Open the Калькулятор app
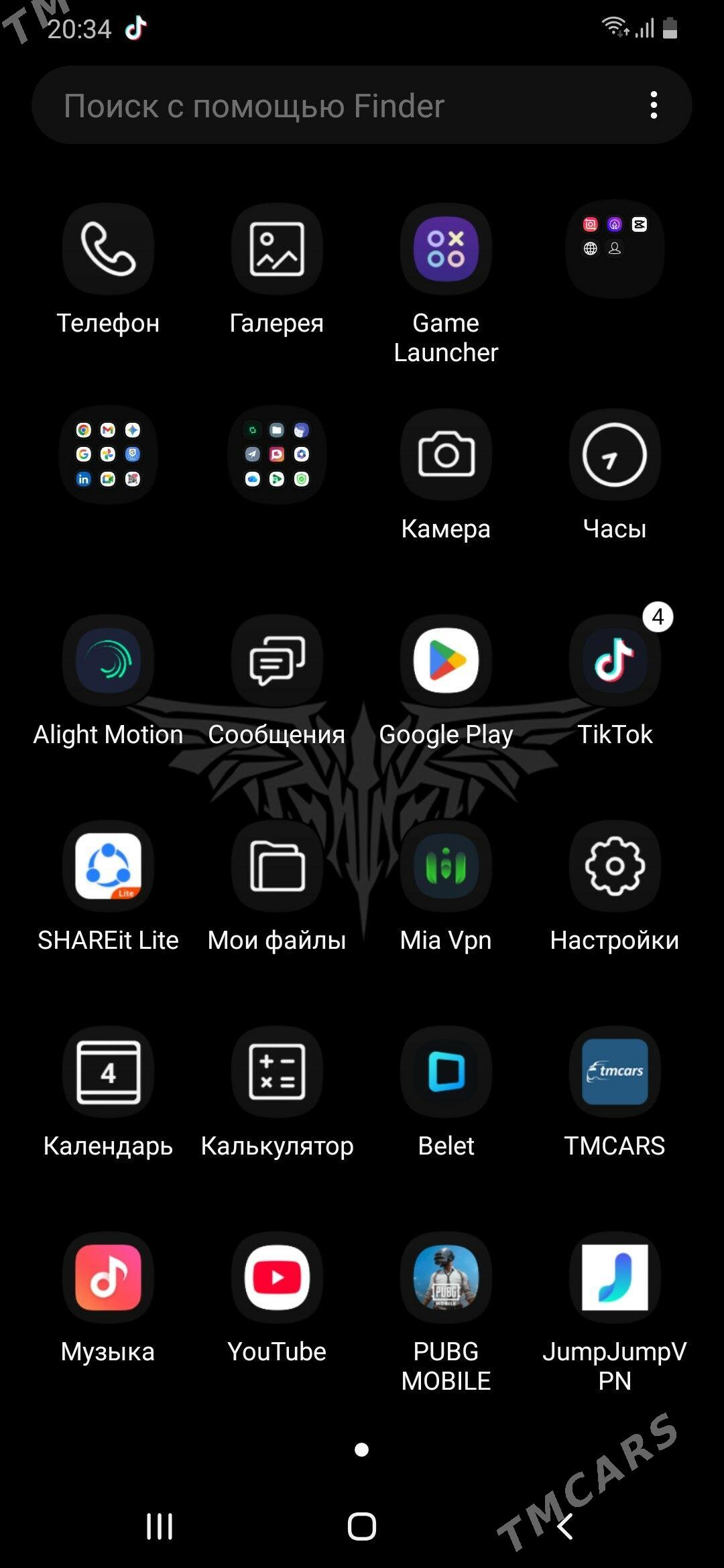This screenshot has width=724, height=1568. coord(277,1072)
